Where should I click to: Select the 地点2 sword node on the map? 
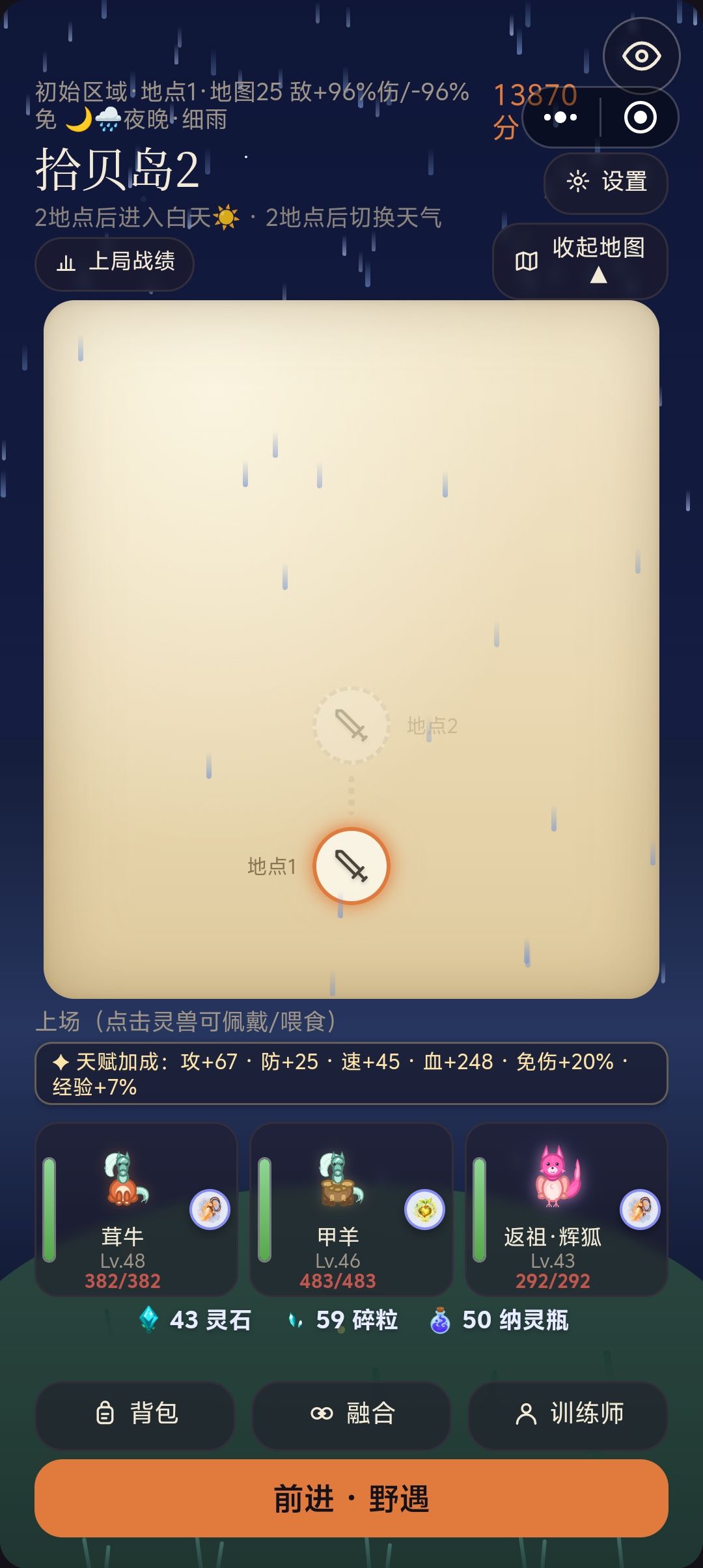click(351, 725)
